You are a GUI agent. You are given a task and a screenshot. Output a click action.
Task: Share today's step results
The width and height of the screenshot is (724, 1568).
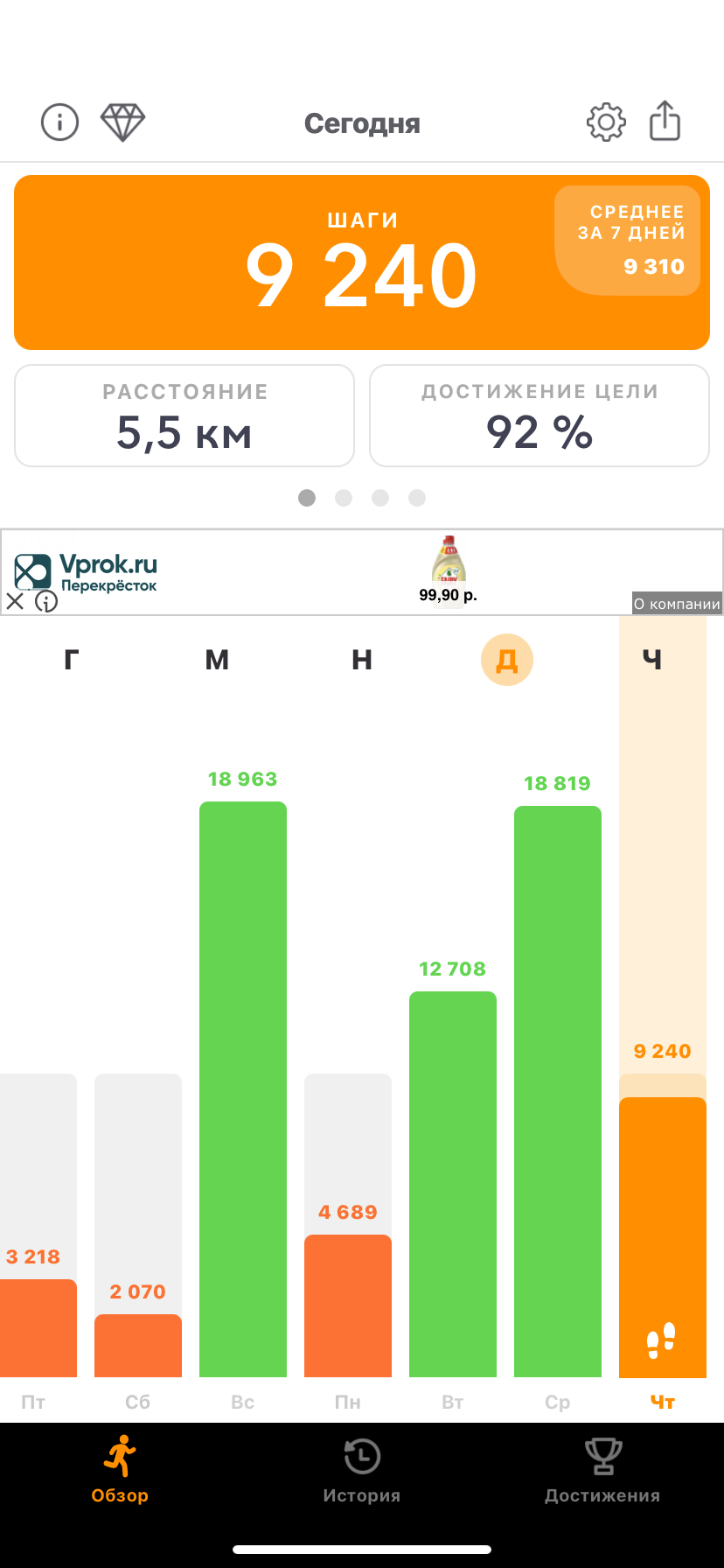665,121
